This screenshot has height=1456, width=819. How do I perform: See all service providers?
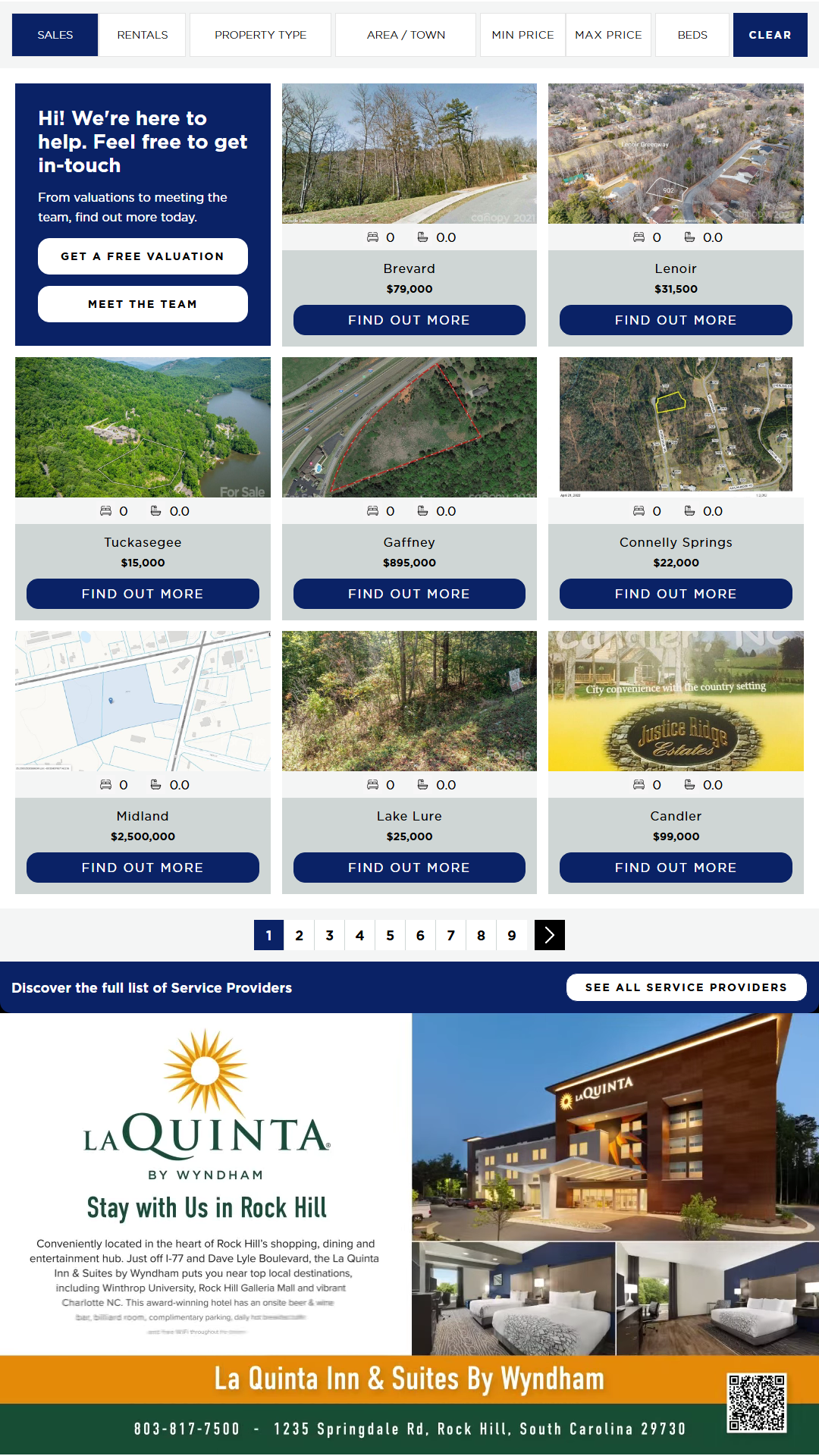(686, 987)
